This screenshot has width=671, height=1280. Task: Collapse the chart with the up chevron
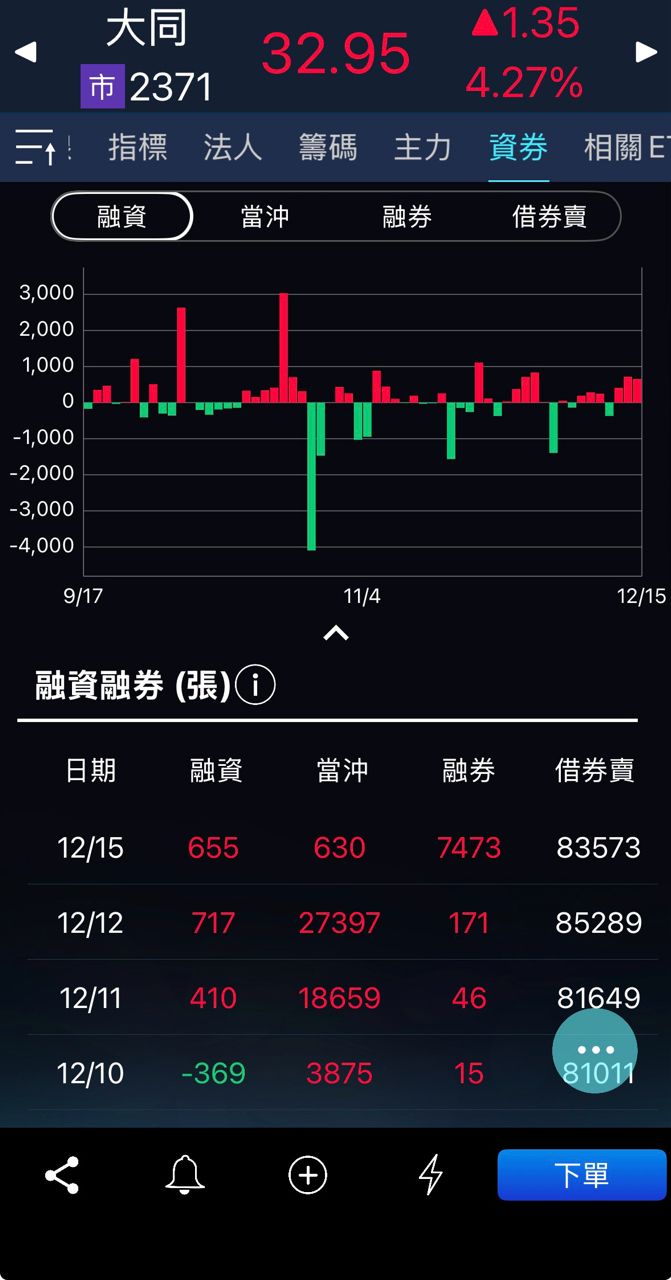pyautogui.click(x=336, y=633)
